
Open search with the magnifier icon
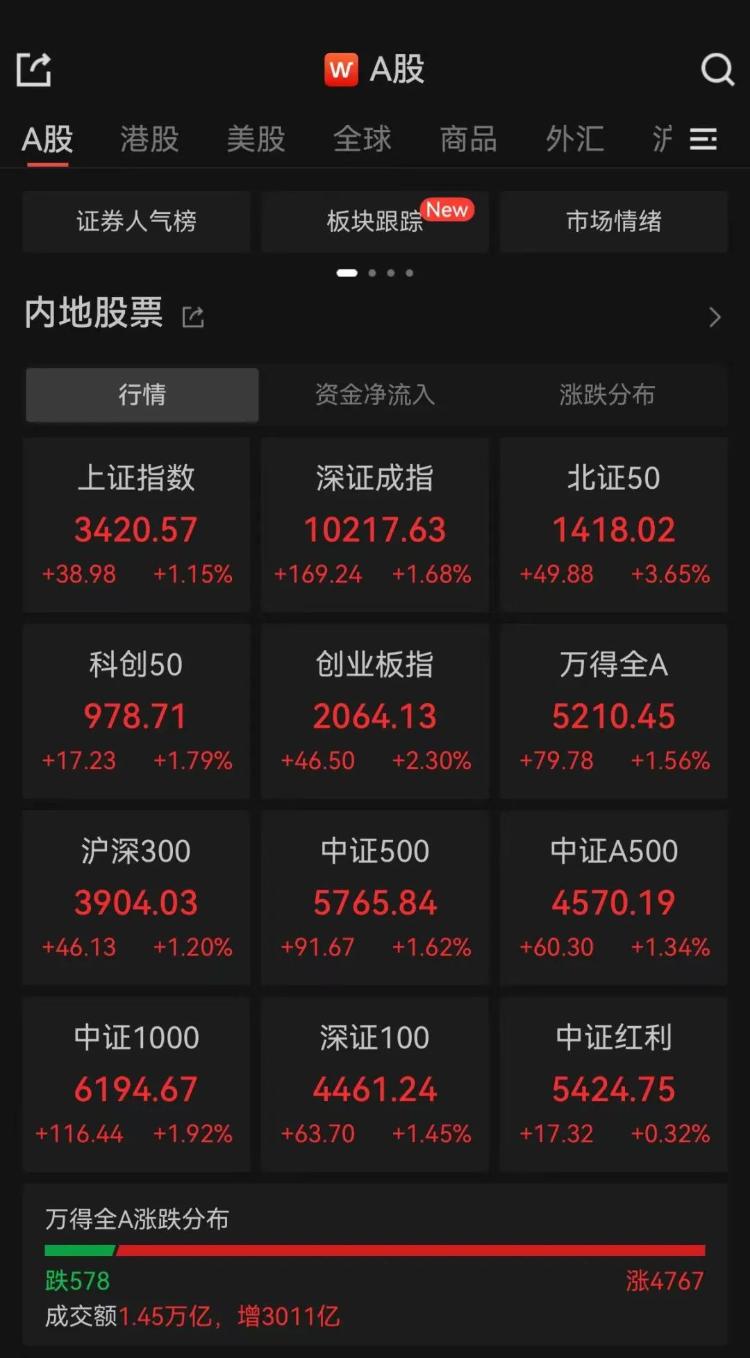pyautogui.click(x=717, y=69)
